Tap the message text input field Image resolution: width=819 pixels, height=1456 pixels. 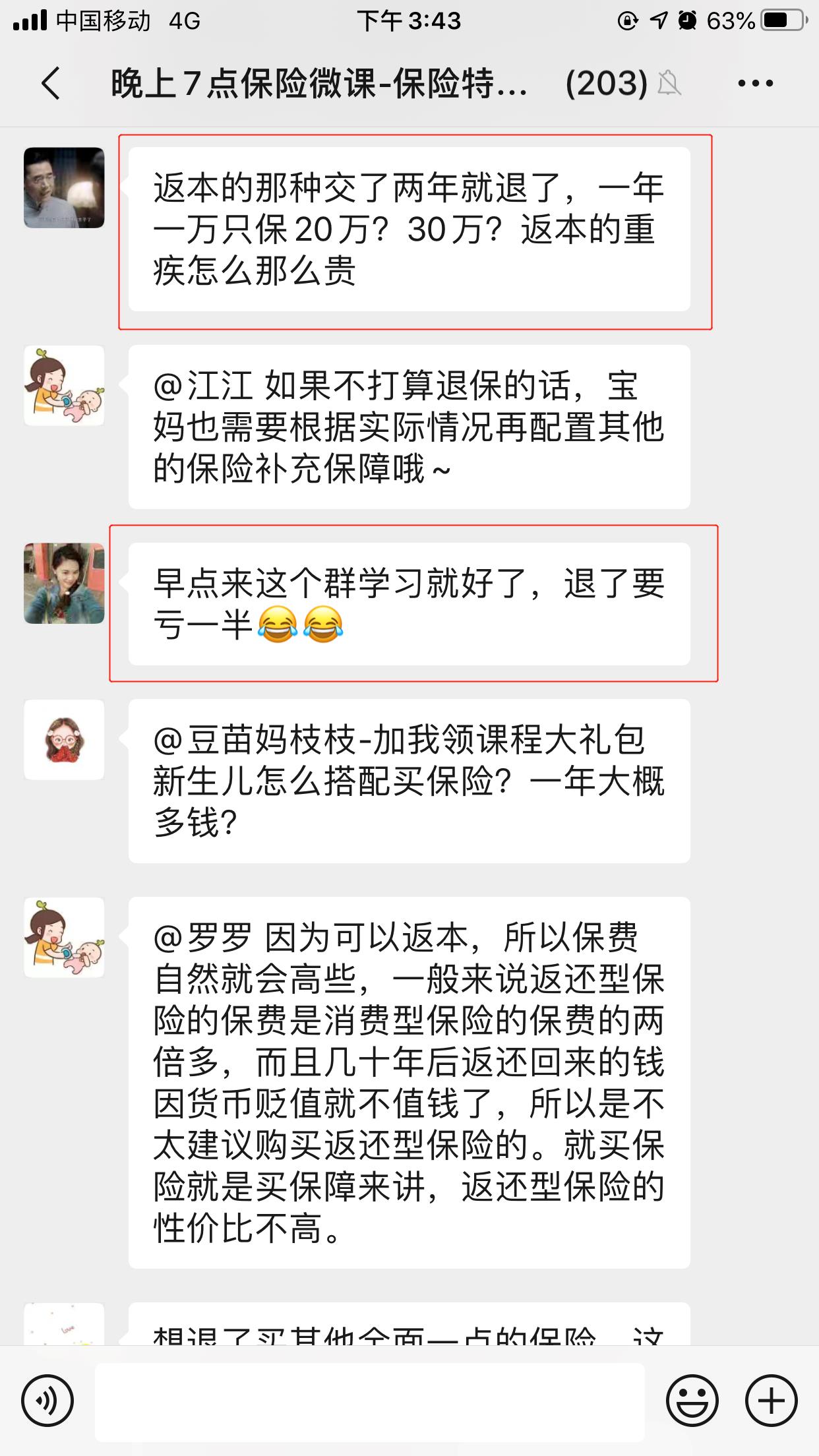coord(369,1401)
